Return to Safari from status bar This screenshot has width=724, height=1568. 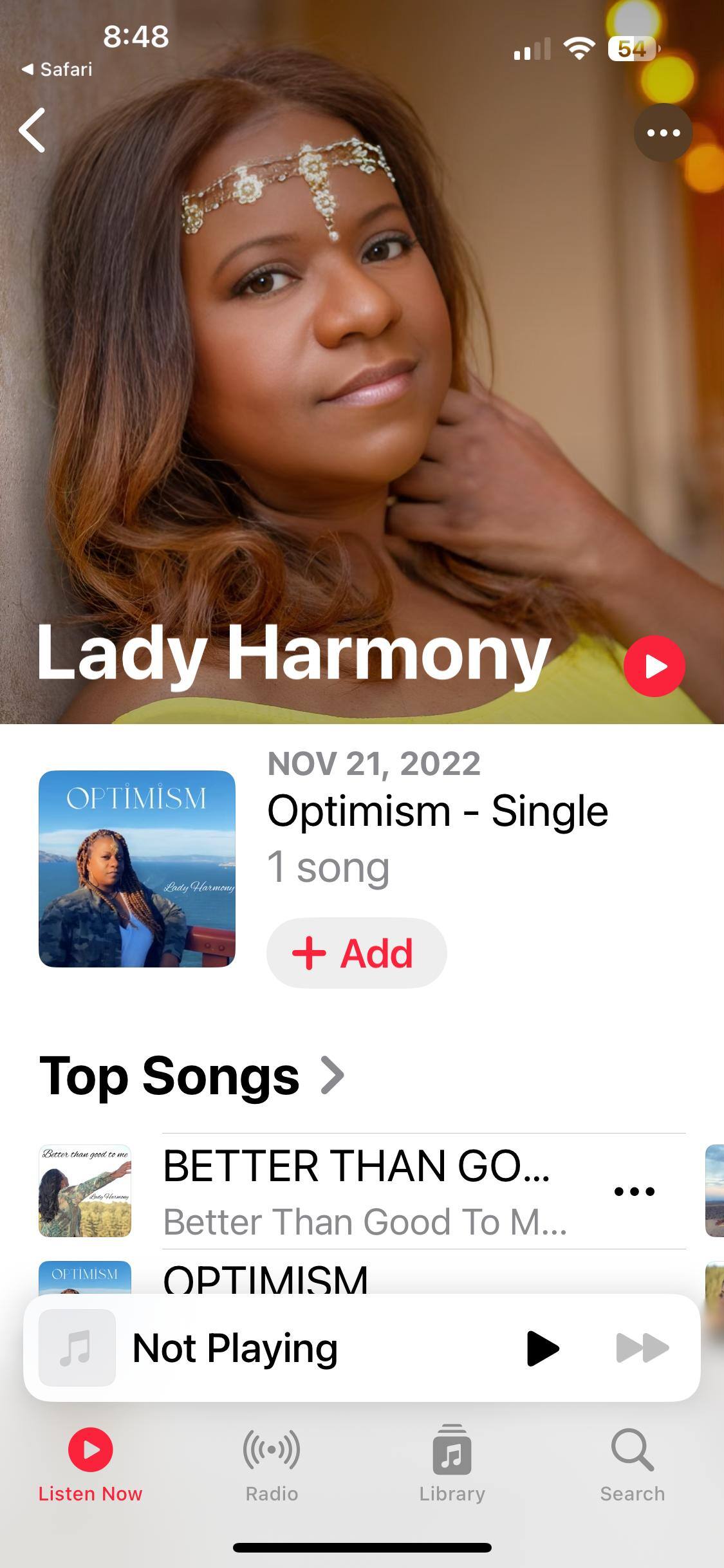click(57, 70)
